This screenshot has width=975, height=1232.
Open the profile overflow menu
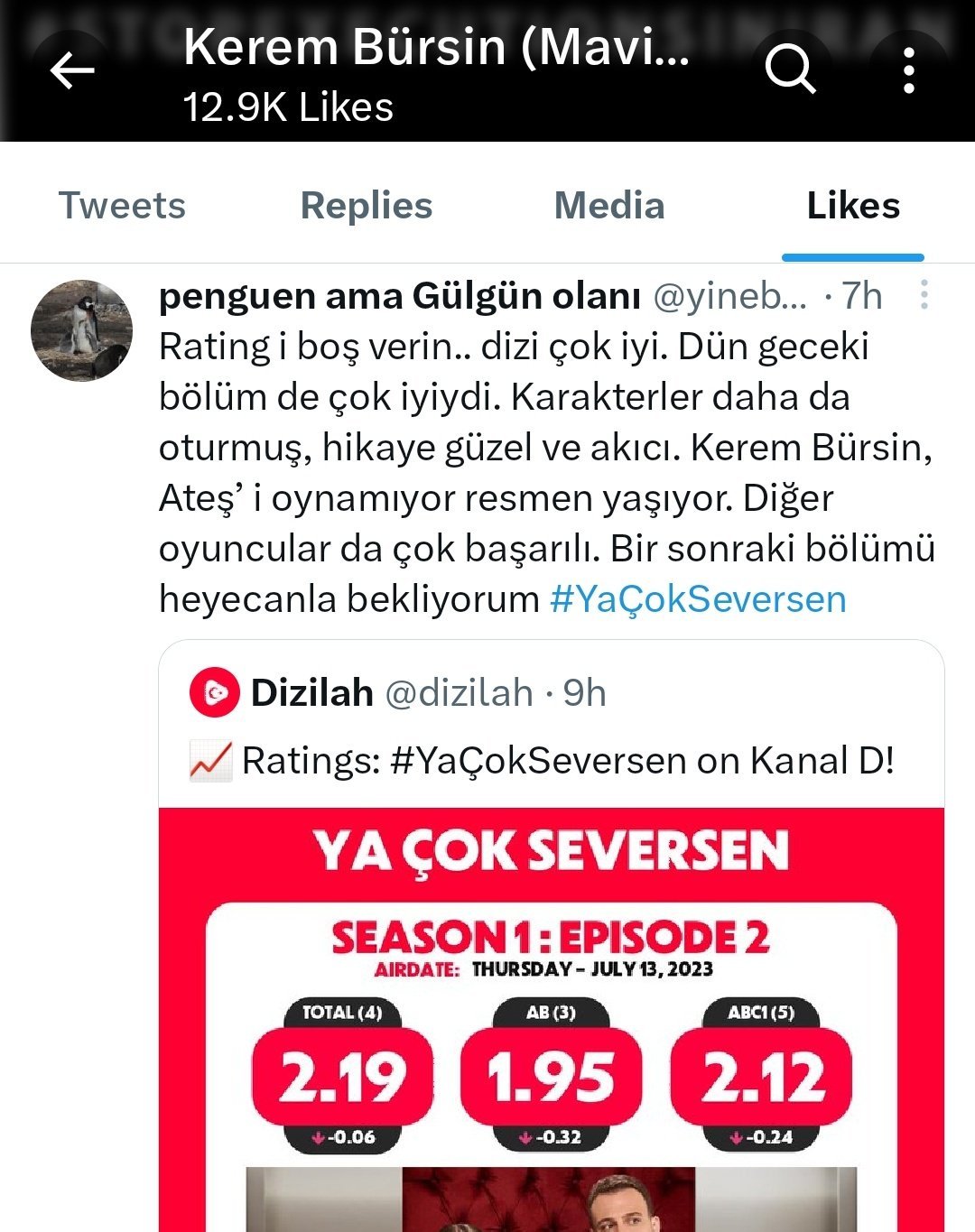pyautogui.click(x=909, y=70)
